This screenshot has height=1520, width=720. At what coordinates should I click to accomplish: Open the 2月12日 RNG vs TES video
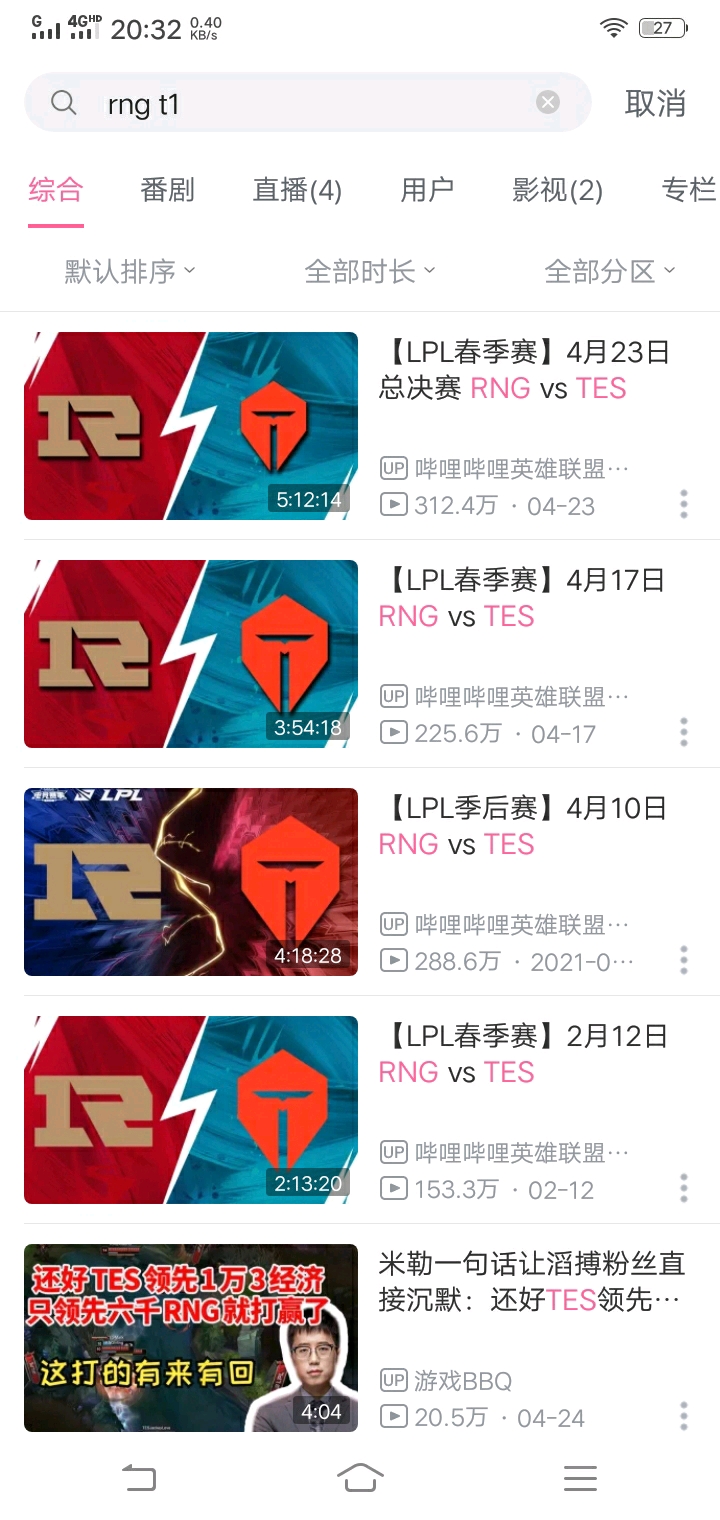(x=360, y=1110)
